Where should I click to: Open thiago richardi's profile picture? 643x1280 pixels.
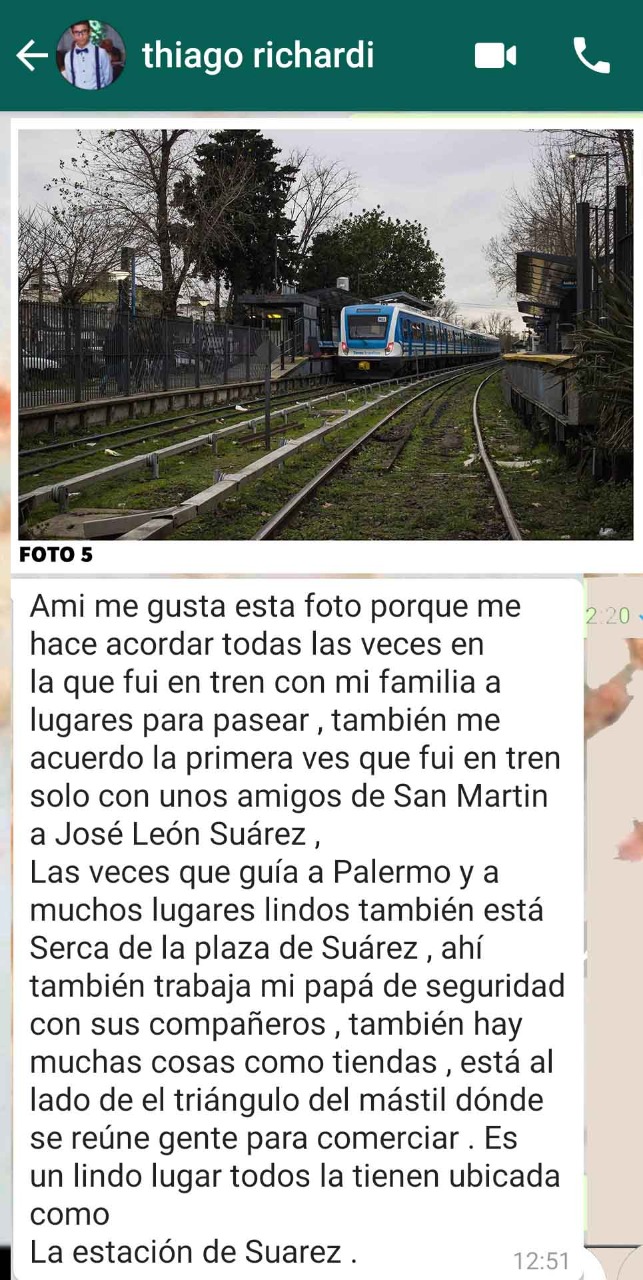[x=91, y=56]
